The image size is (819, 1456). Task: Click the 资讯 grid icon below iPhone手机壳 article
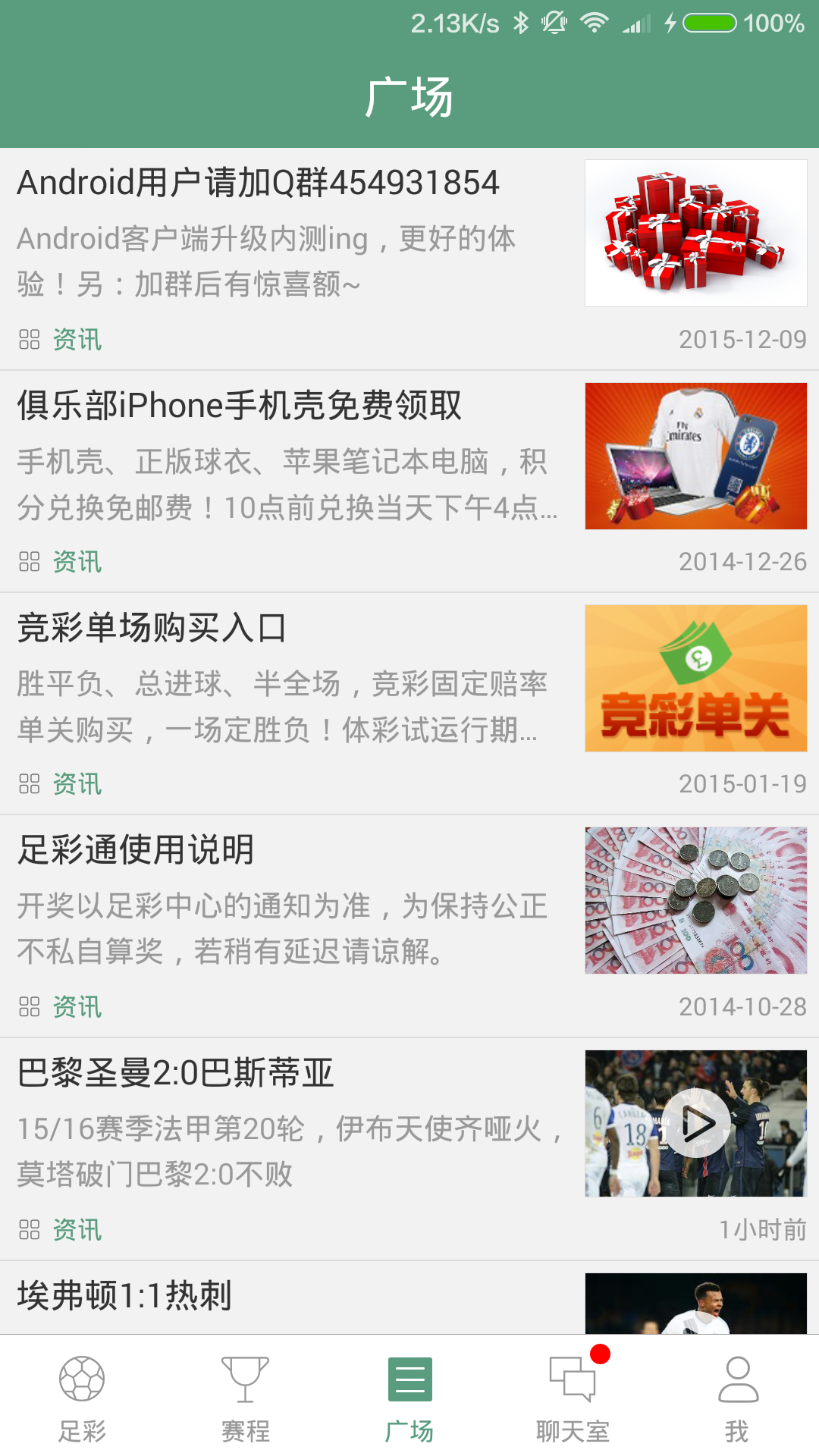click(x=30, y=562)
